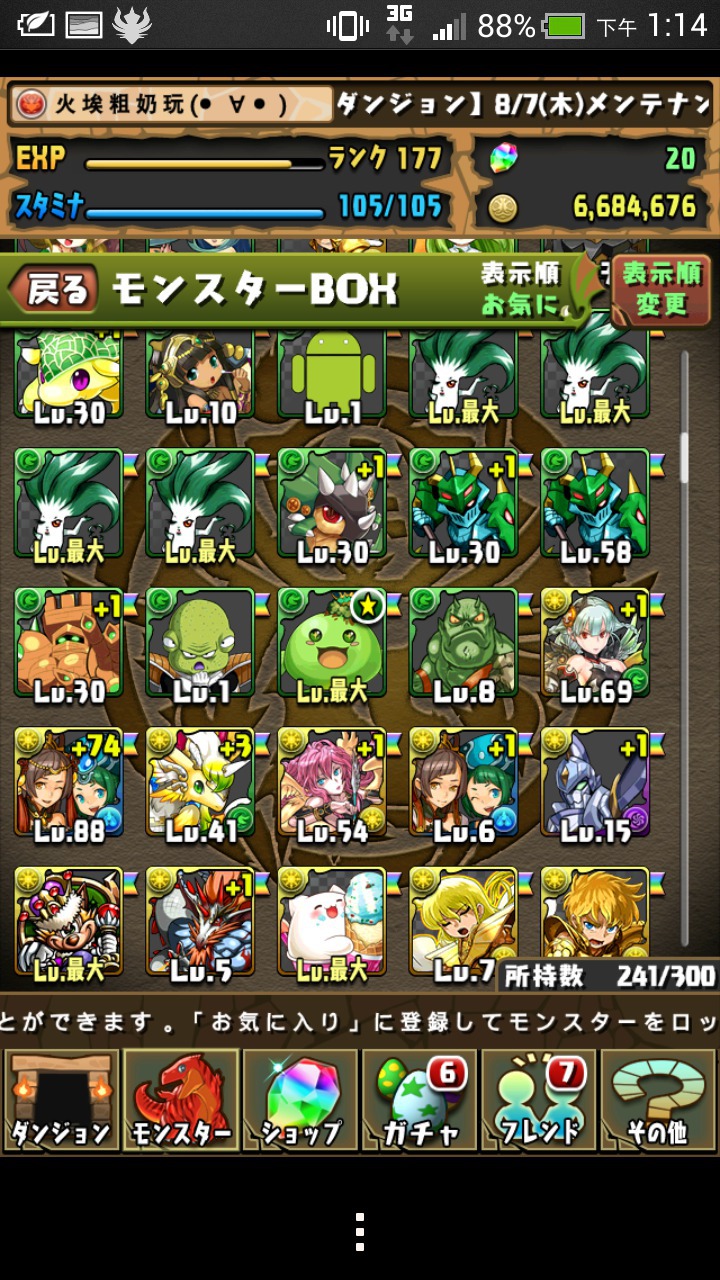
Task: Open the フレンド tab
Action: 539,1100
